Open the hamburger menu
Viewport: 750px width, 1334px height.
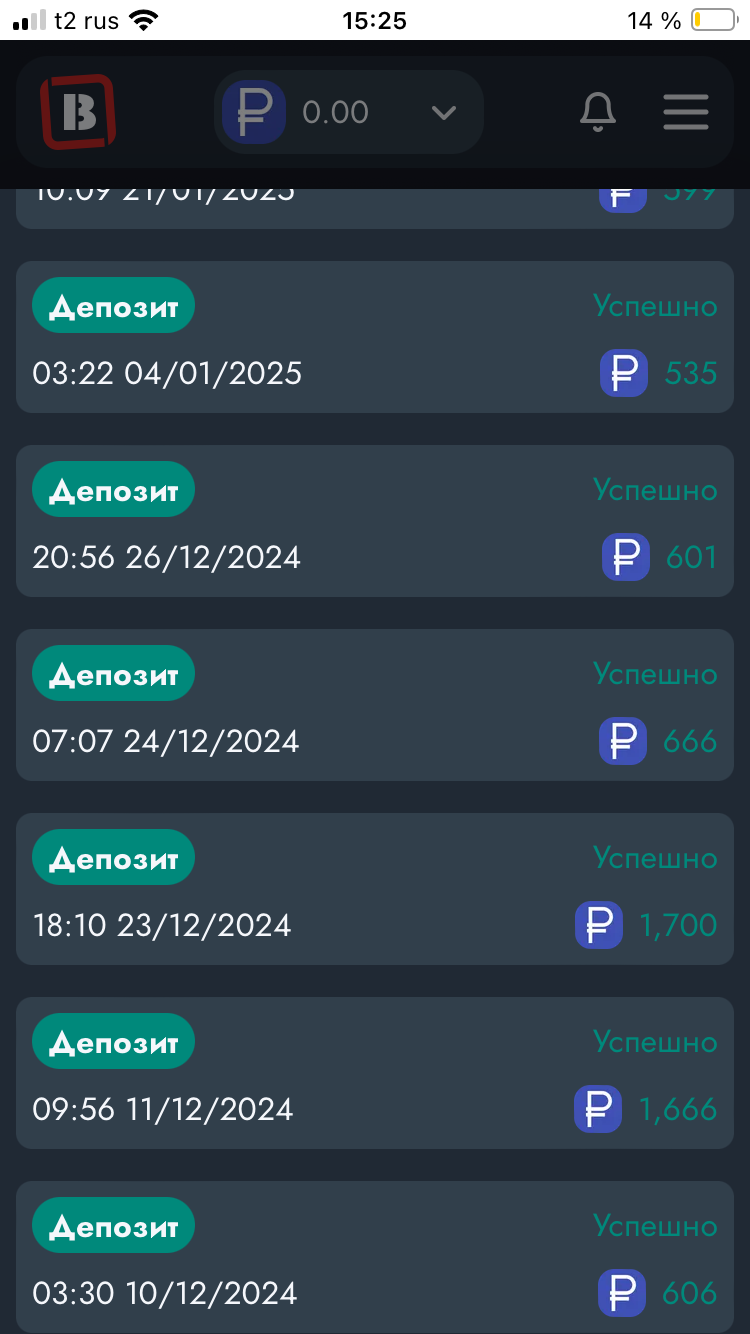(686, 112)
